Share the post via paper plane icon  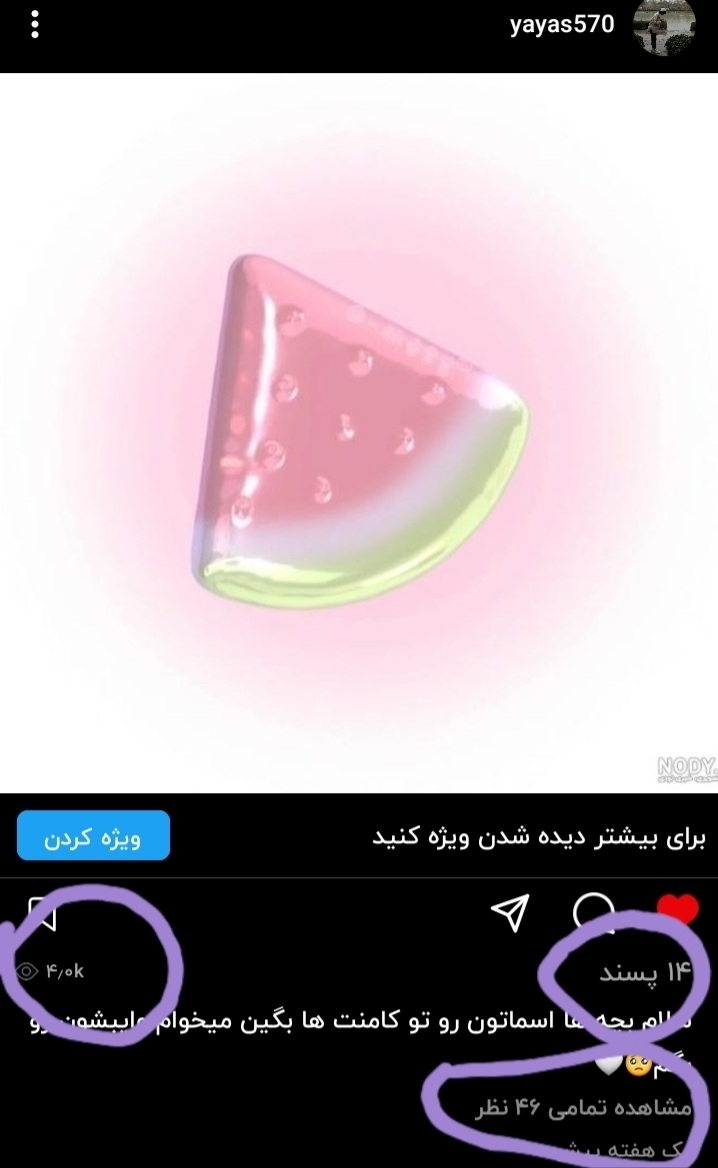pos(510,912)
